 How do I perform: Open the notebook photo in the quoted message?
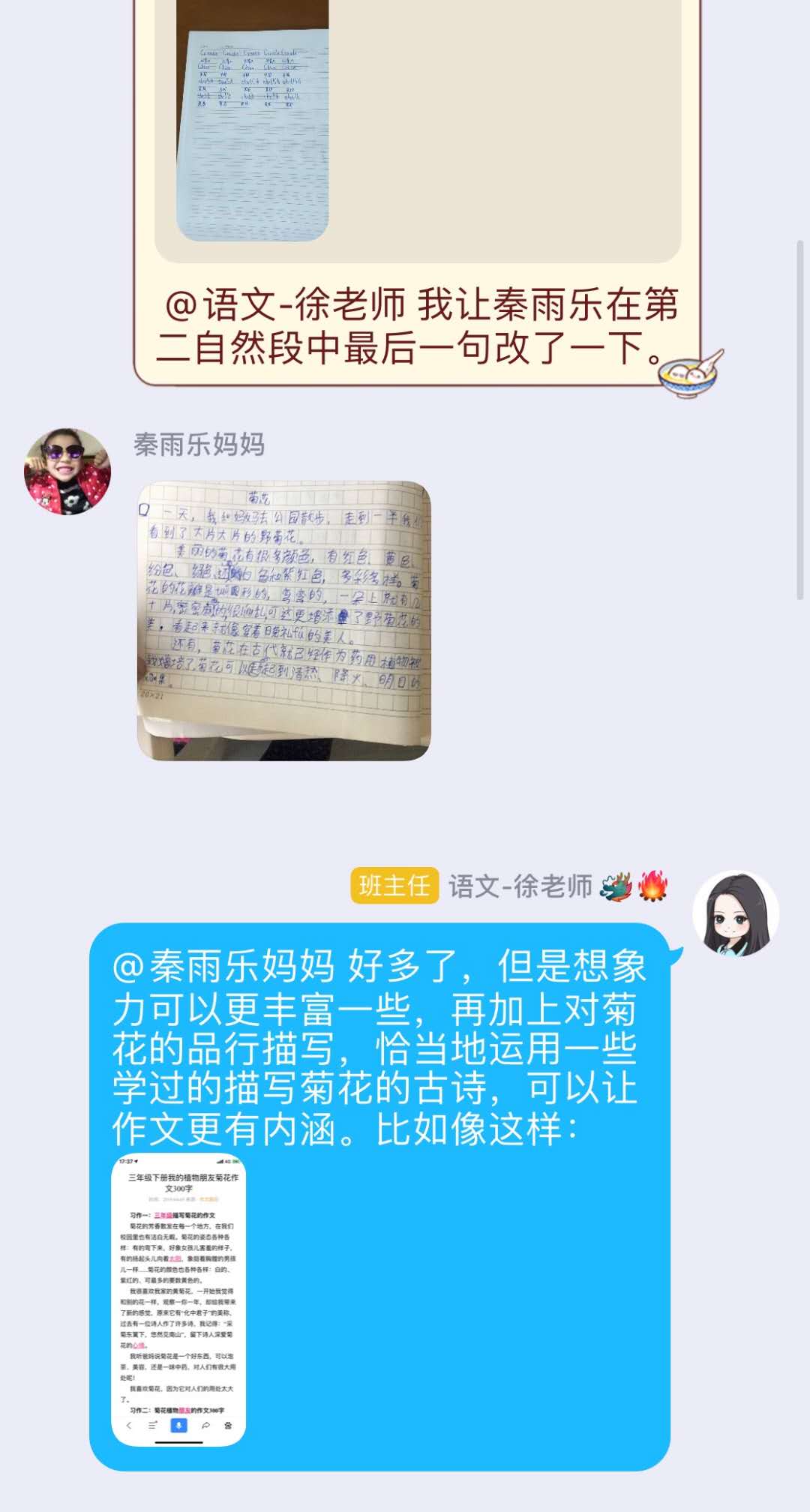click(253, 120)
